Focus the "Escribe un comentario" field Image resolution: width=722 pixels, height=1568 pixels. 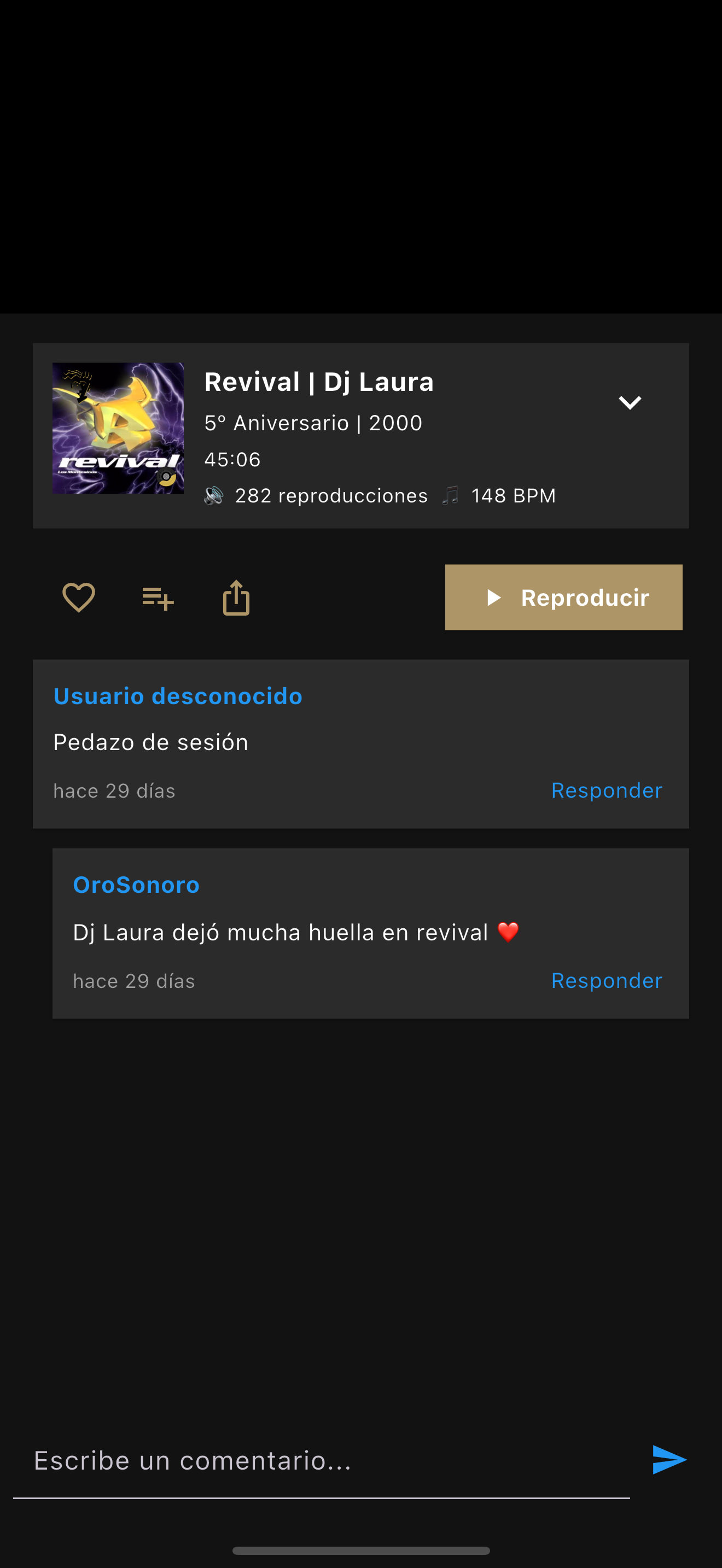coord(322,1461)
